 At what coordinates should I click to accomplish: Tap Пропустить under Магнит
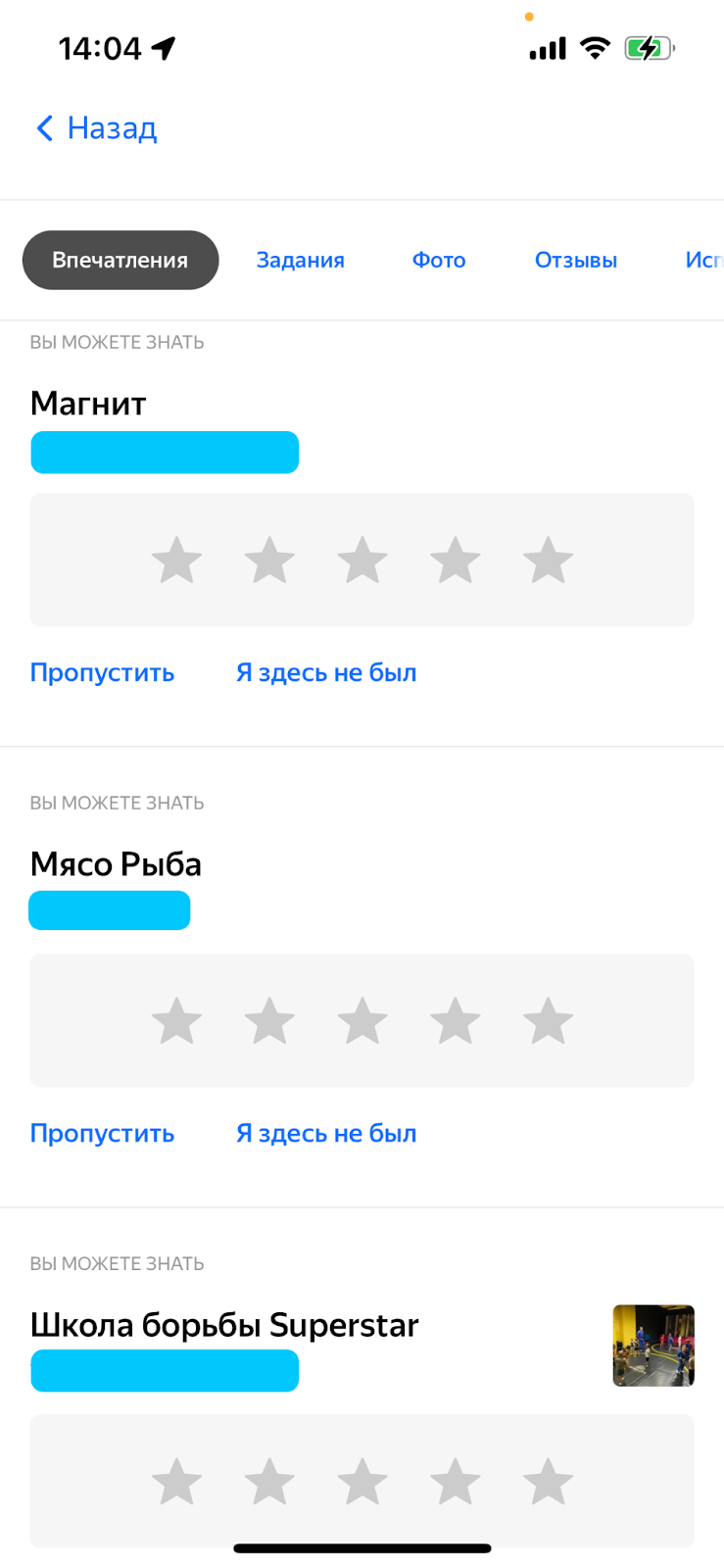(x=102, y=673)
